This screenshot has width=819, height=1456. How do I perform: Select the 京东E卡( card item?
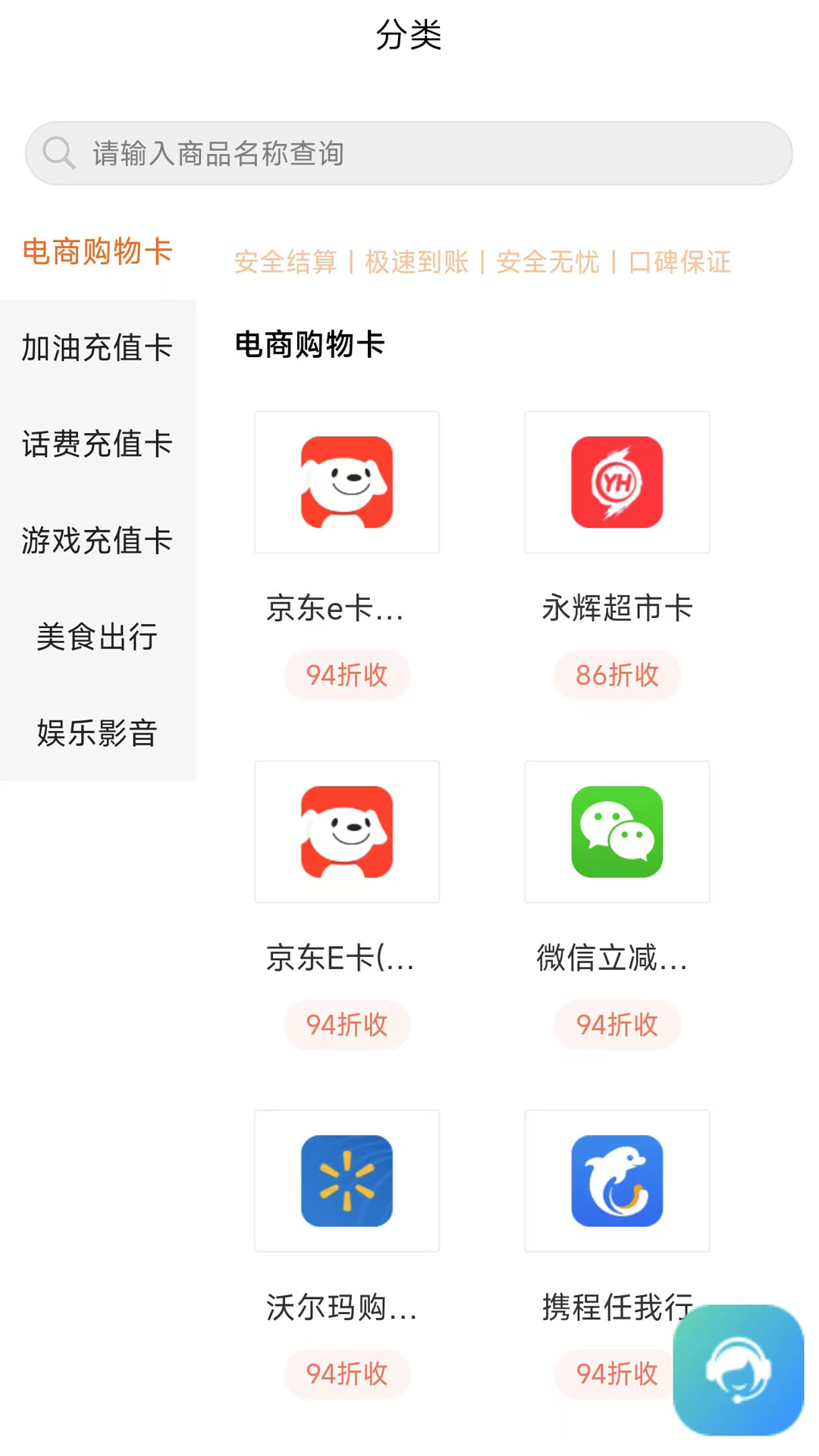(347, 833)
